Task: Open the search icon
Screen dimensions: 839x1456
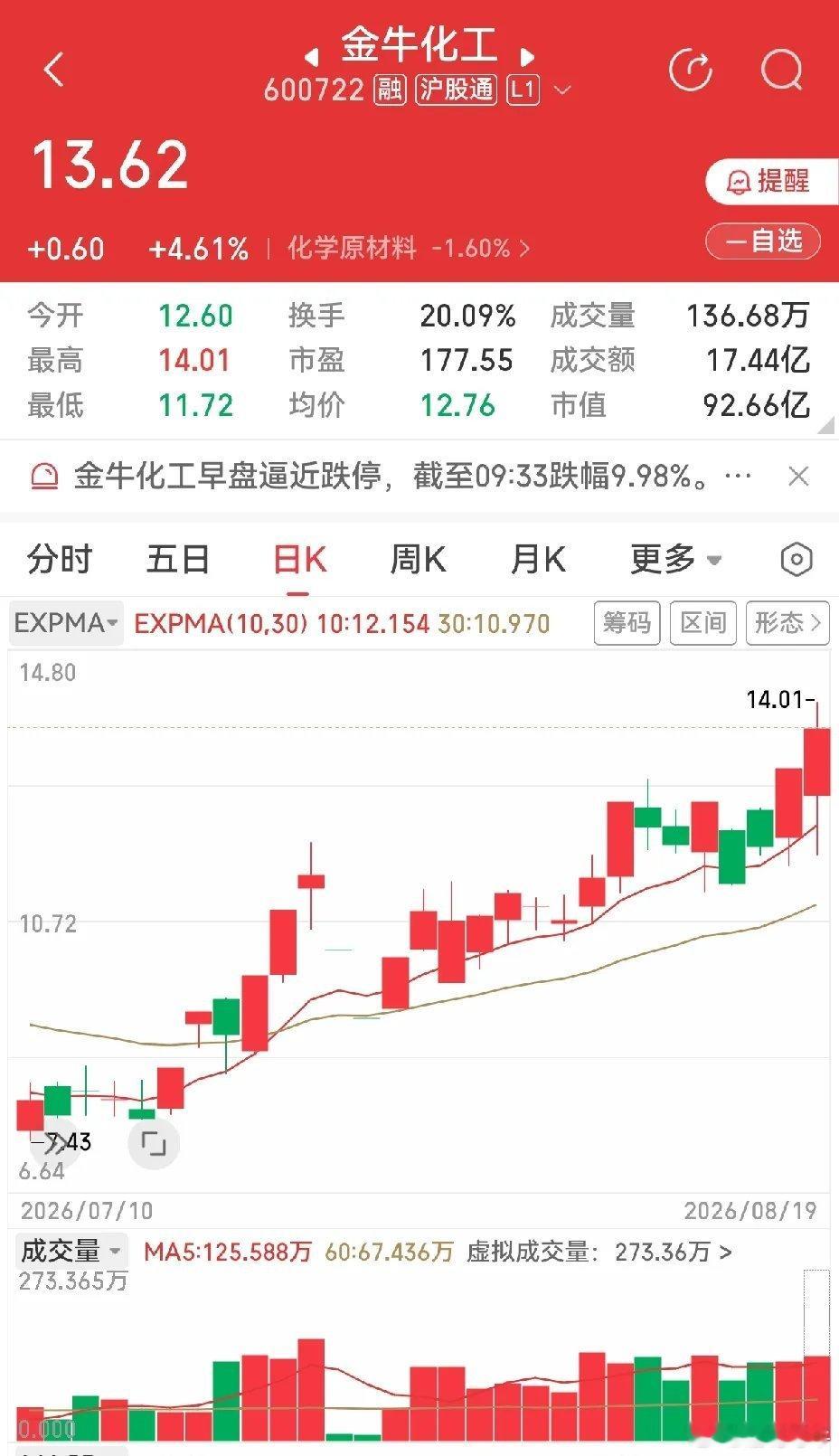Action: 781,69
